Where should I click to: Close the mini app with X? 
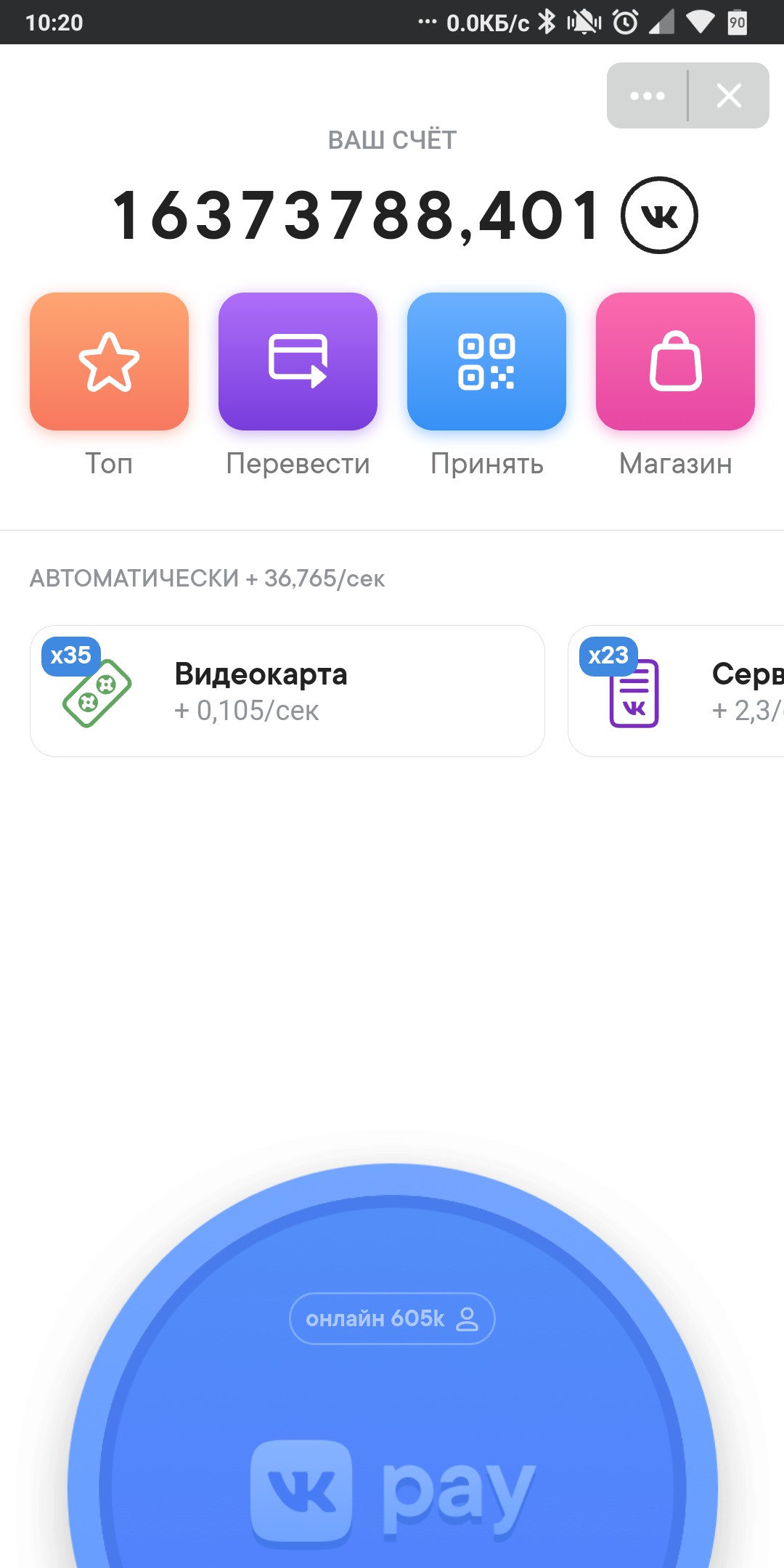(729, 96)
